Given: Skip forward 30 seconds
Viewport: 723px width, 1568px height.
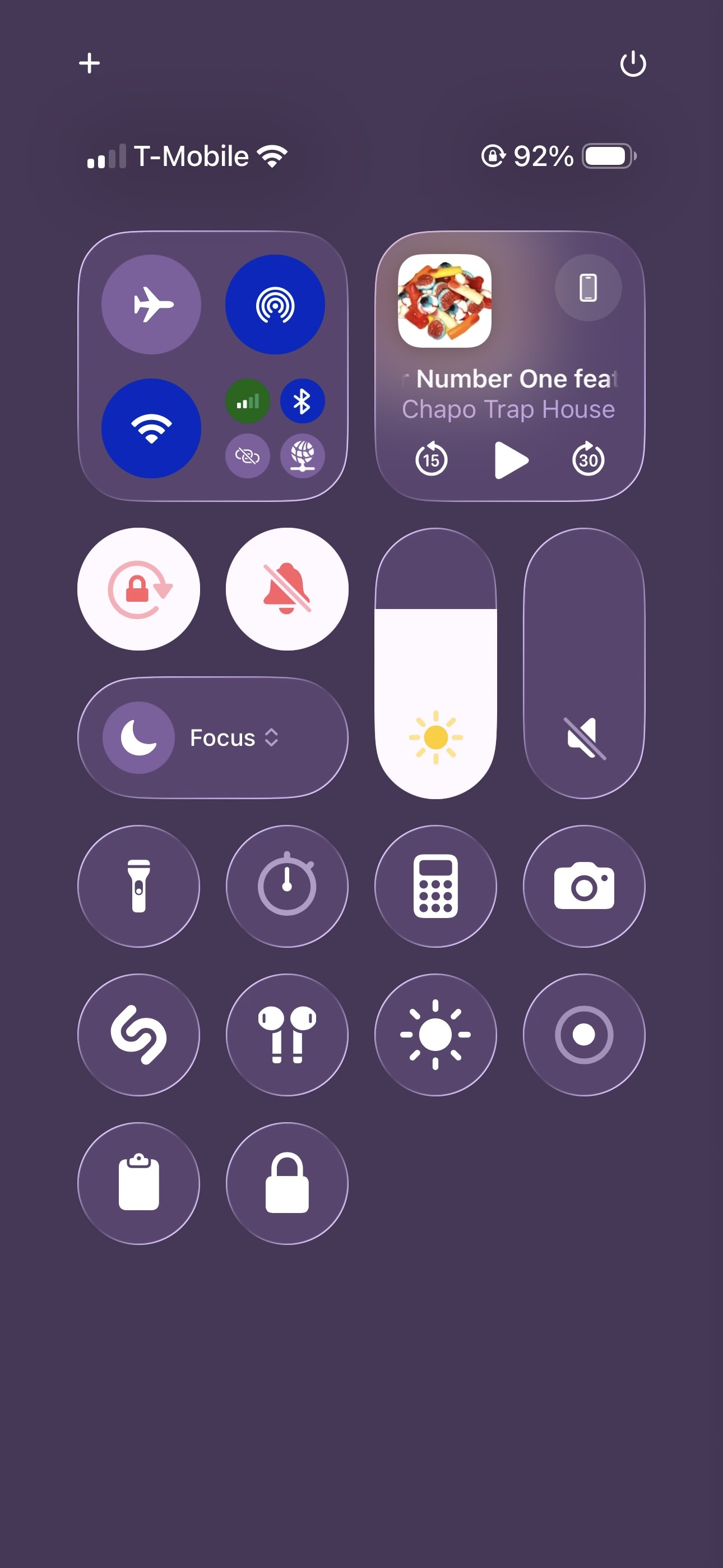Looking at the screenshot, I should point(588,460).
